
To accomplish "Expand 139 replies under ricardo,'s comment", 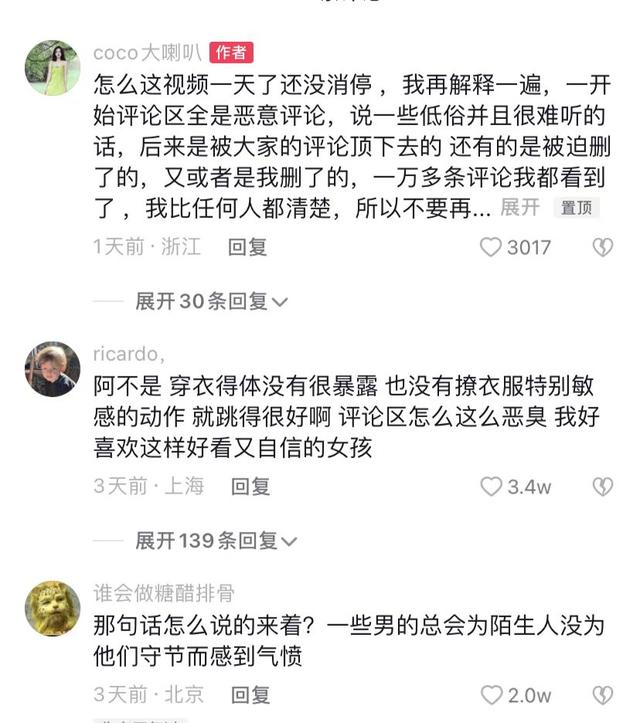I will [x=216, y=541].
